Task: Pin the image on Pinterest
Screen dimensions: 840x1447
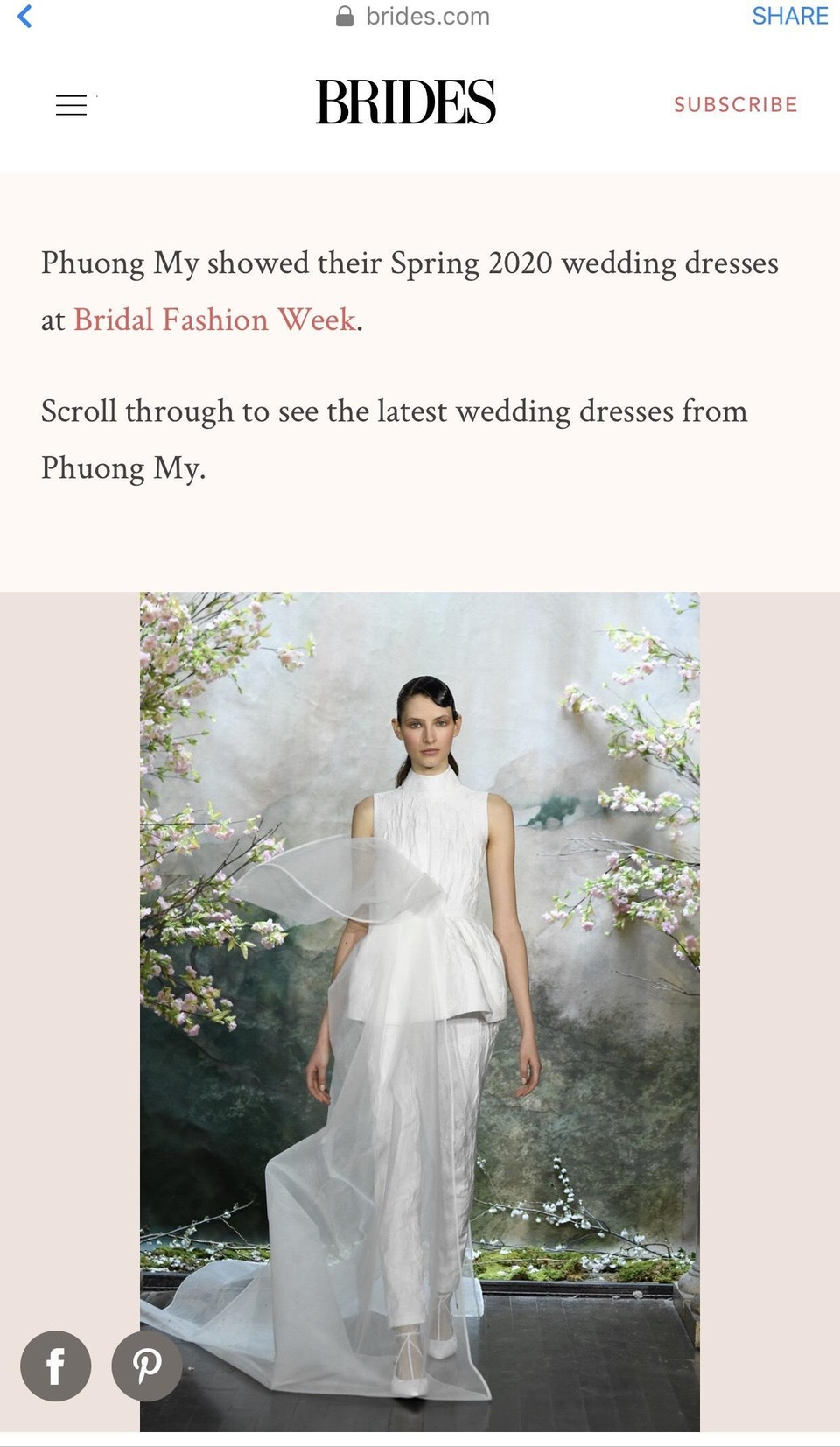Action: [146, 1366]
